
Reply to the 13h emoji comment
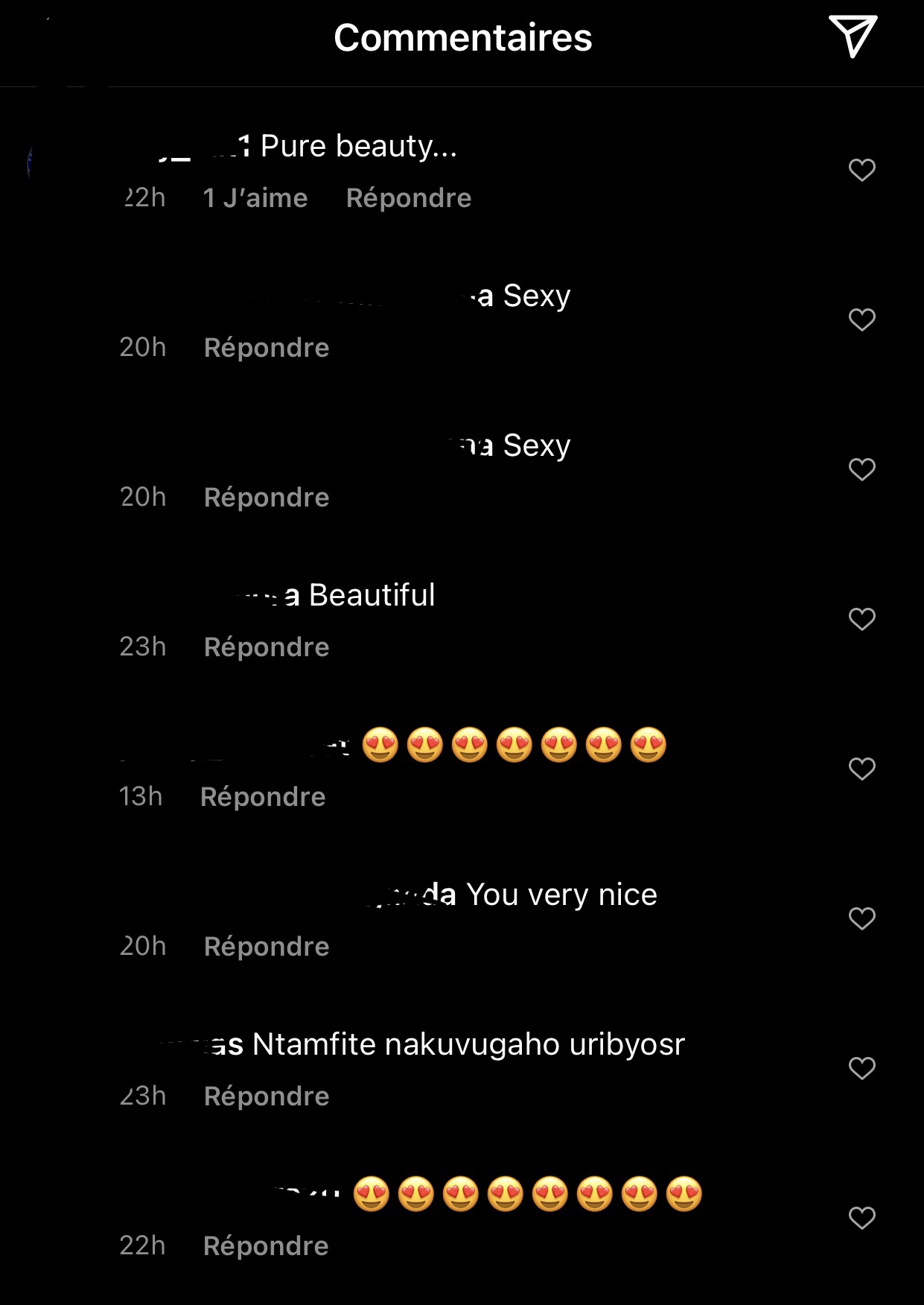click(x=262, y=797)
